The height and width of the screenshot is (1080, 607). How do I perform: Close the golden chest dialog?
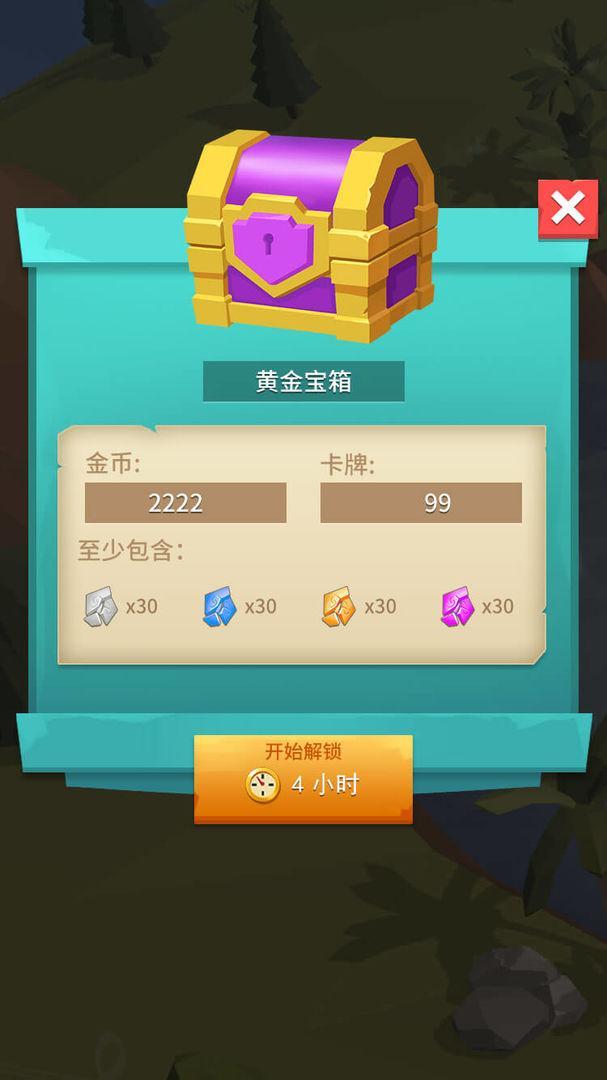tap(567, 209)
